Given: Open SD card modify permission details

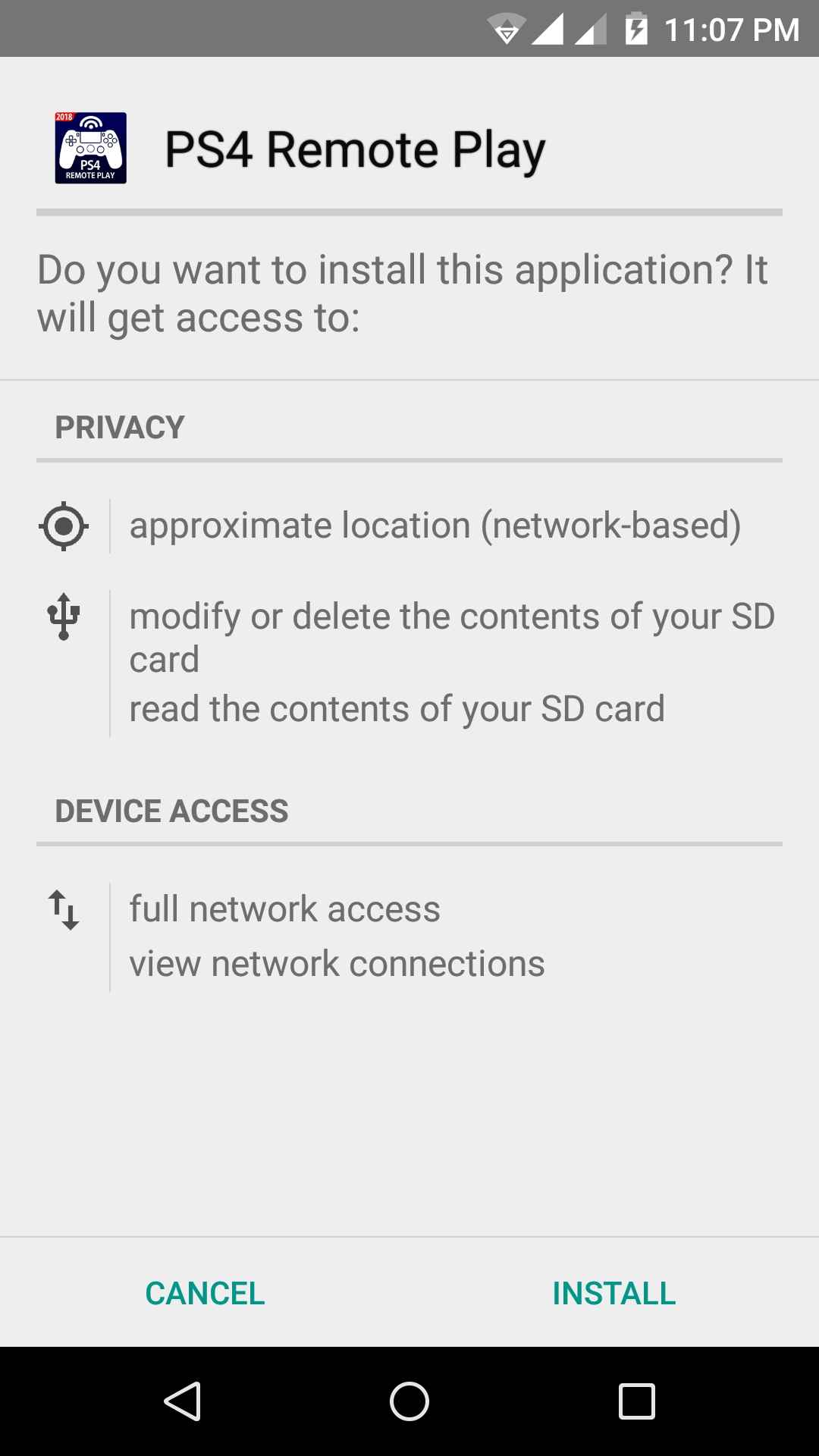Looking at the screenshot, I should (x=451, y=636).
